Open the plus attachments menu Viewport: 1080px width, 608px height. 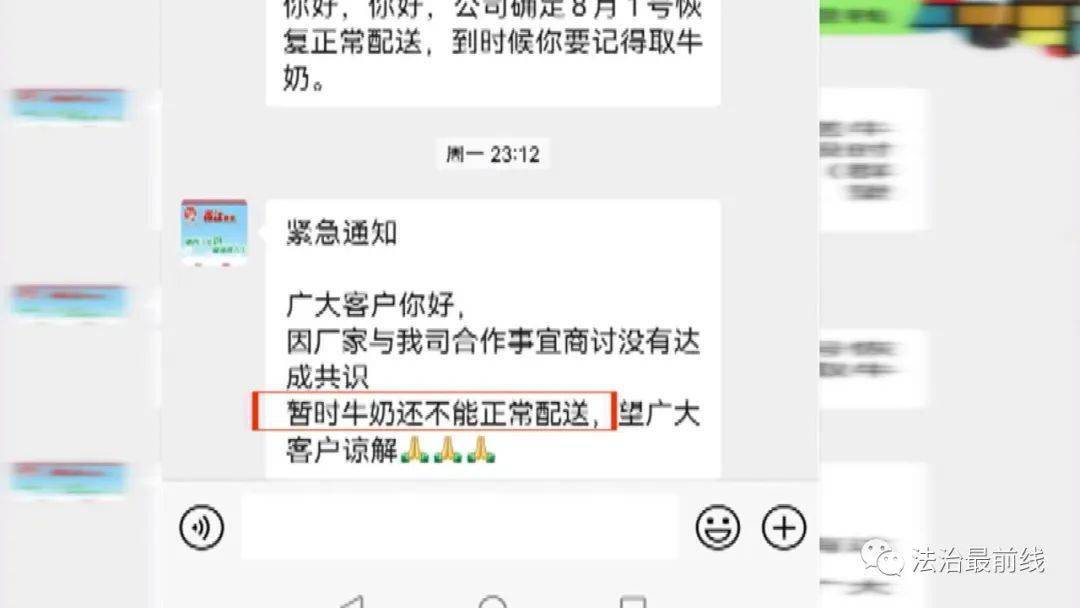[x=784, y=527]
